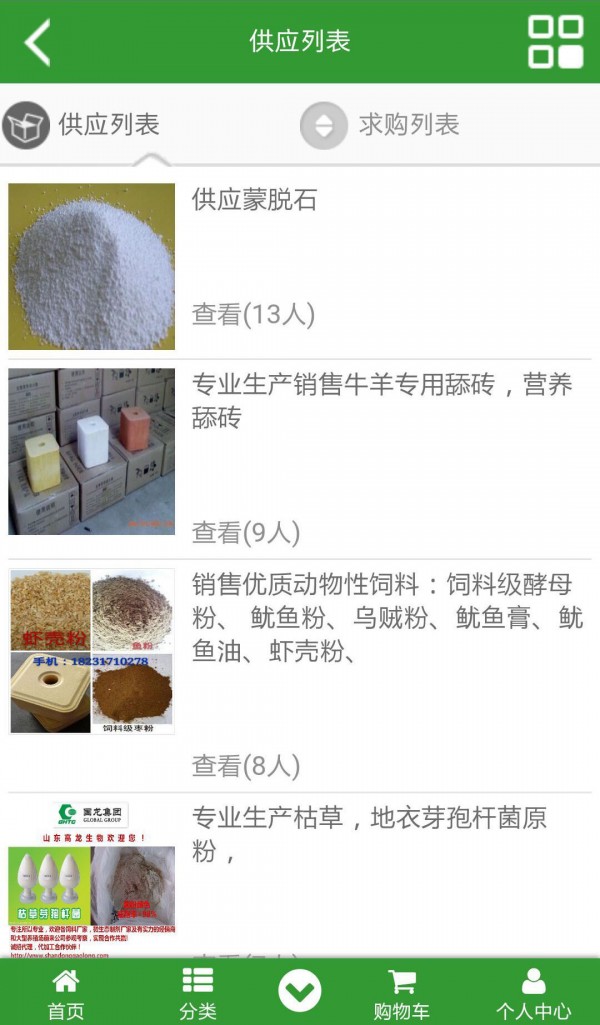Tap the center down-chevron button

299,992
